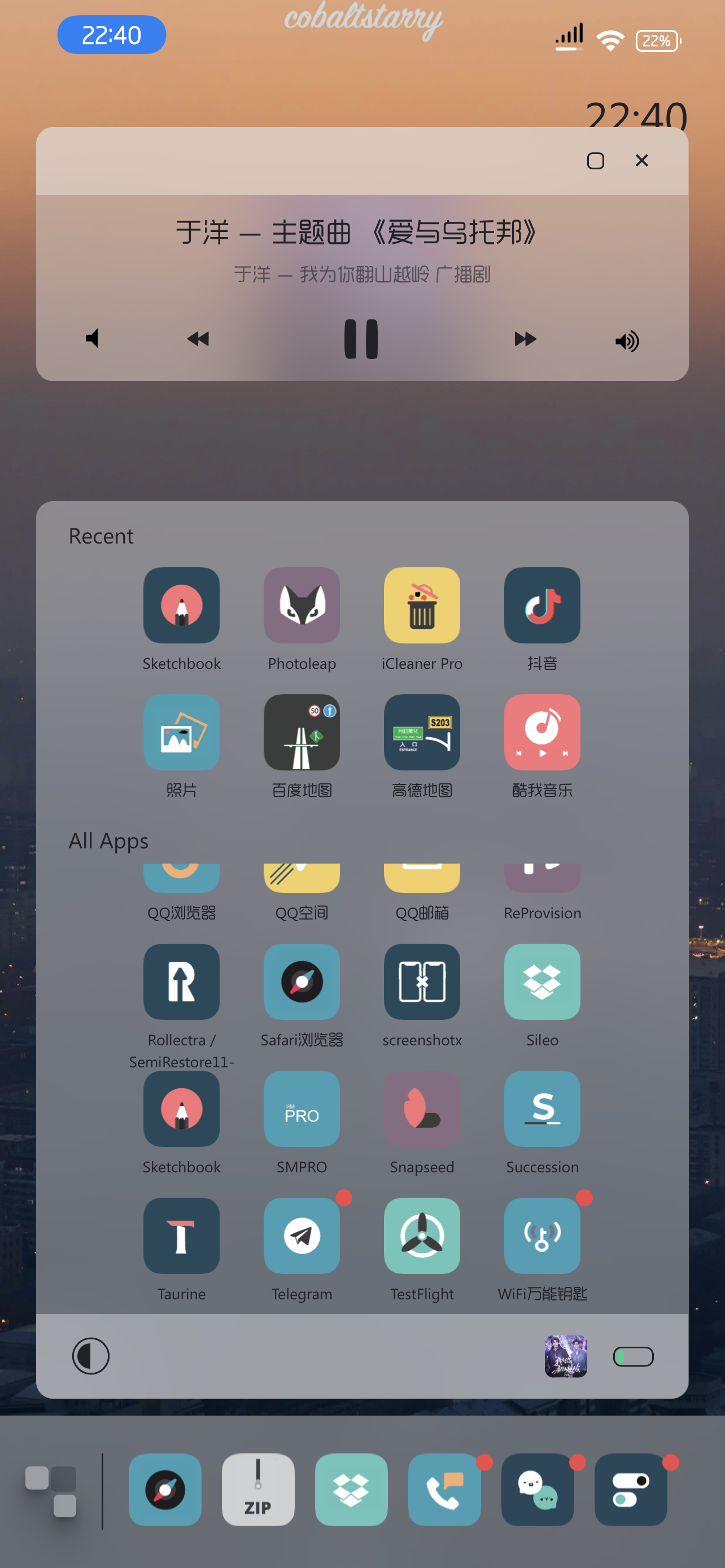Go back to the previous track

(x=198, y=339)
